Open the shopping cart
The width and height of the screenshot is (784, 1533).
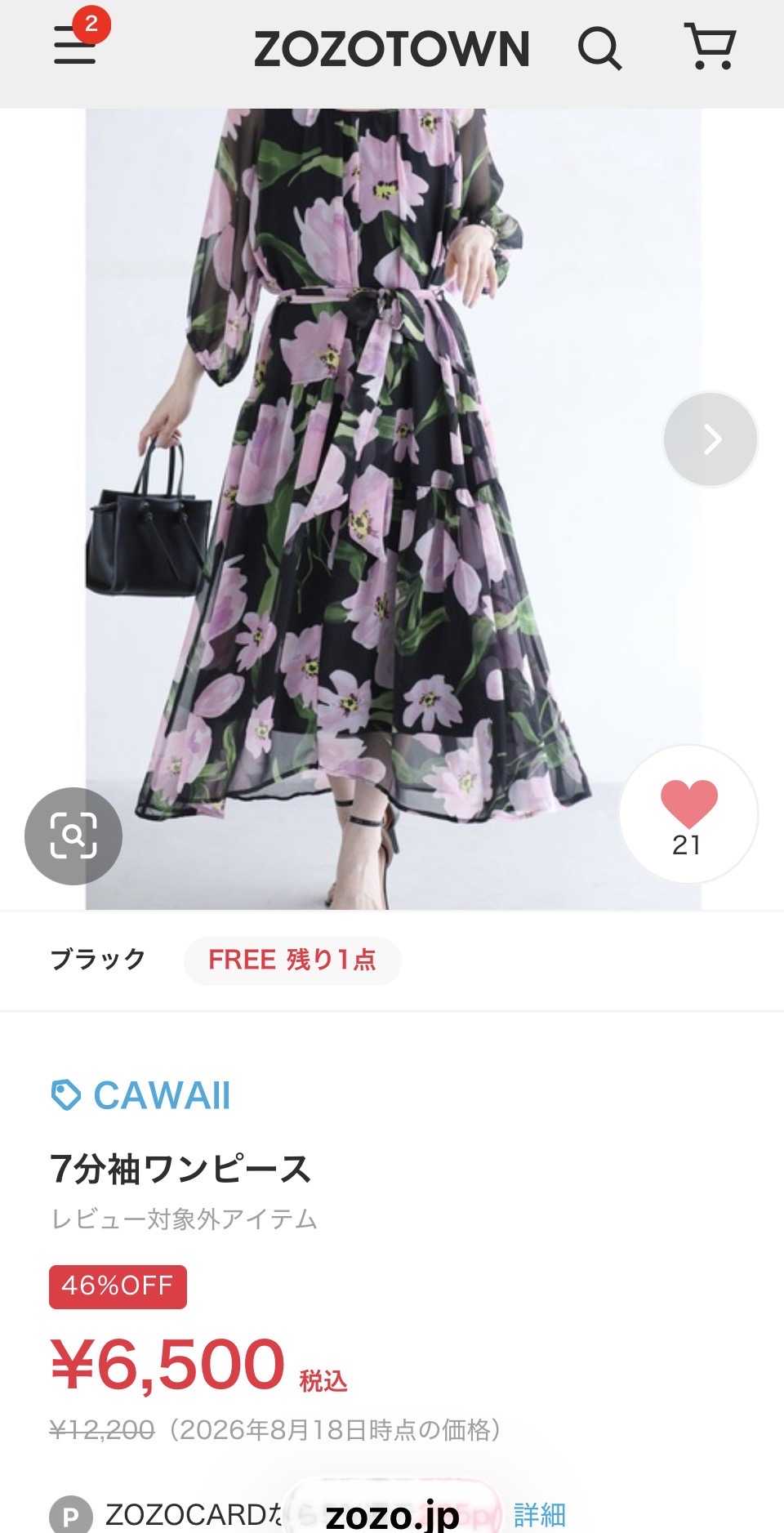[x=710, y=47]
